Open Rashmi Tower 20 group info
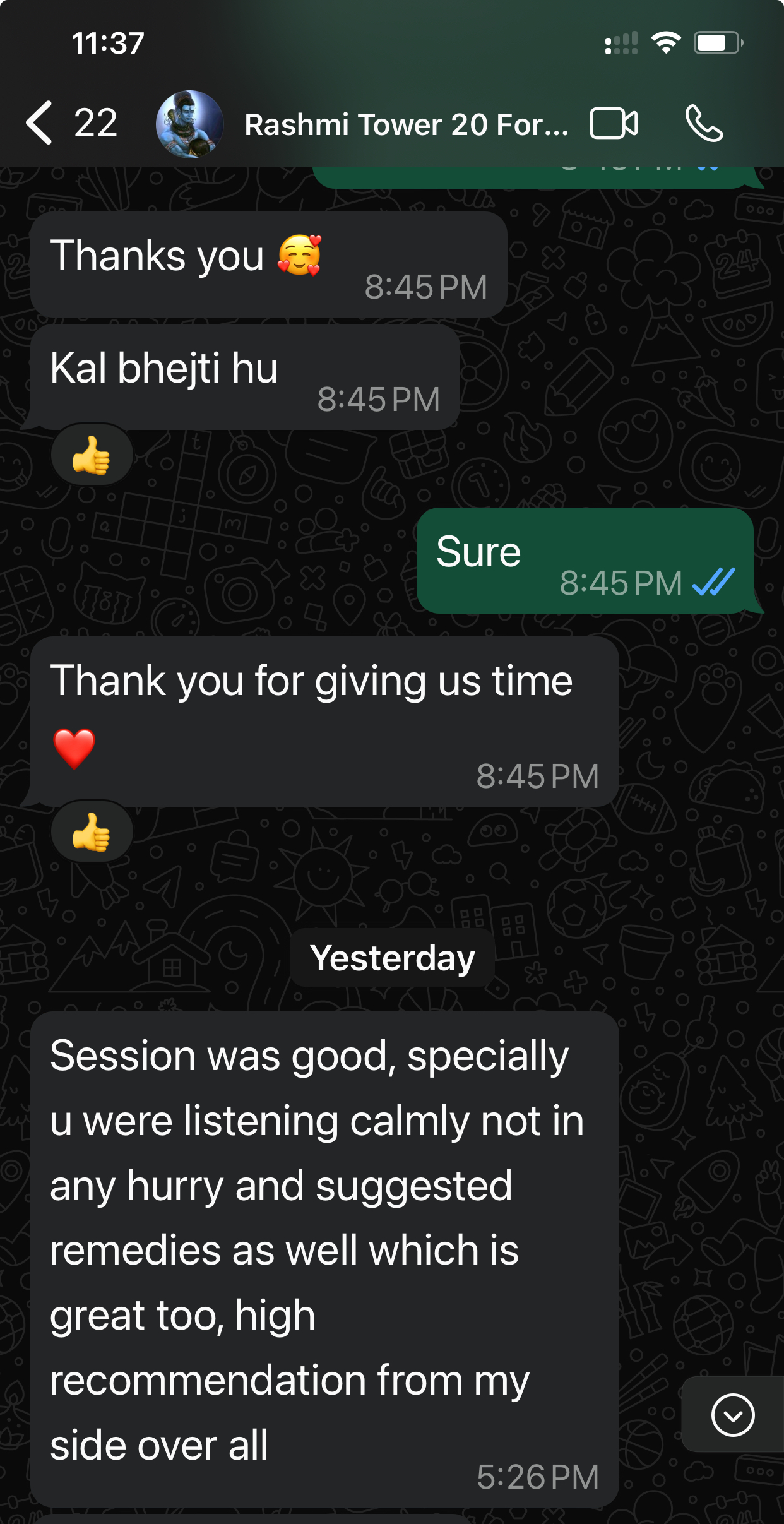This screenshot has height=1524, width=784. (405, 124)
